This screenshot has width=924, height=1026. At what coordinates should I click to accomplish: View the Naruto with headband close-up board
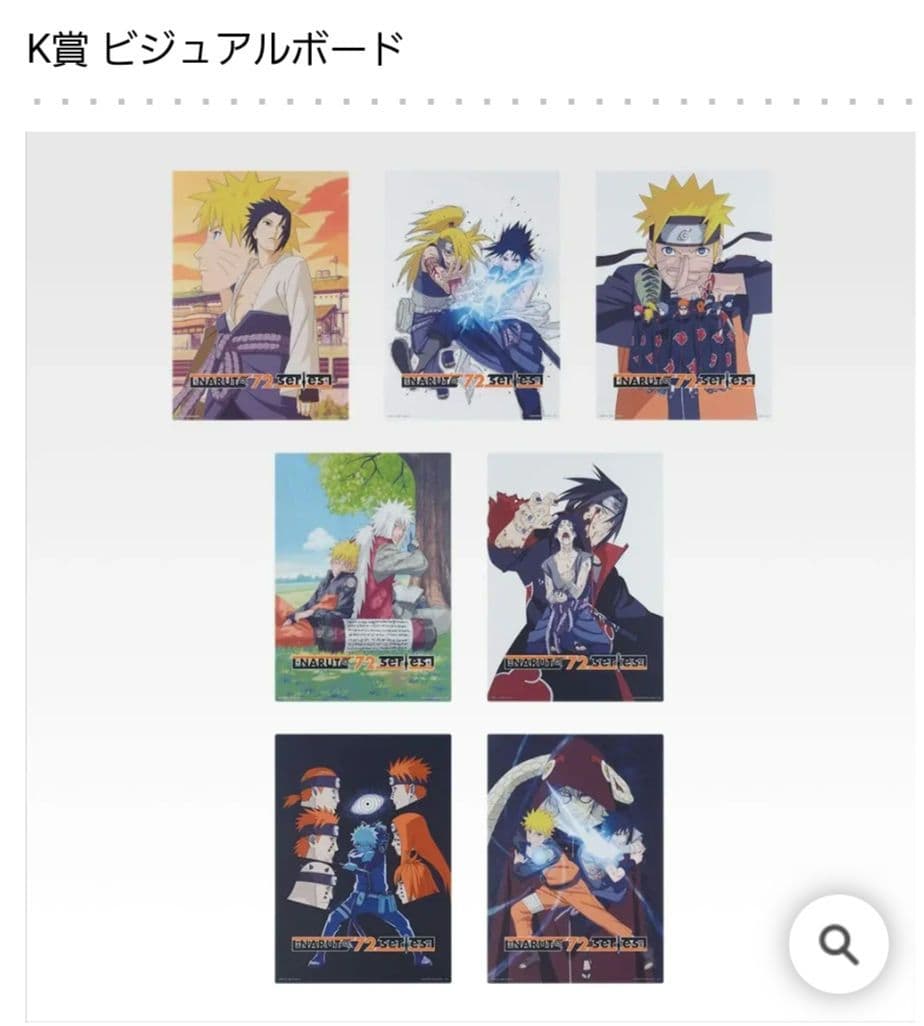click(684, 290)
